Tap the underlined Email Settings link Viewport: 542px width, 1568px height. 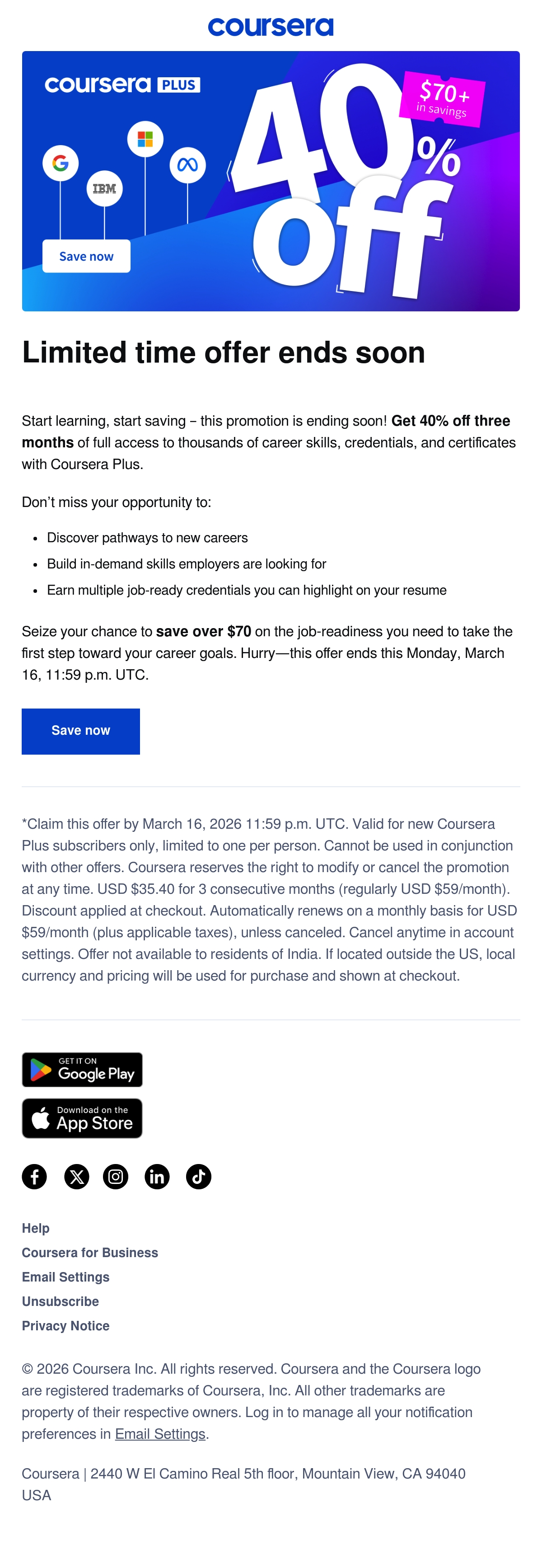click(x=160, y=1434)
